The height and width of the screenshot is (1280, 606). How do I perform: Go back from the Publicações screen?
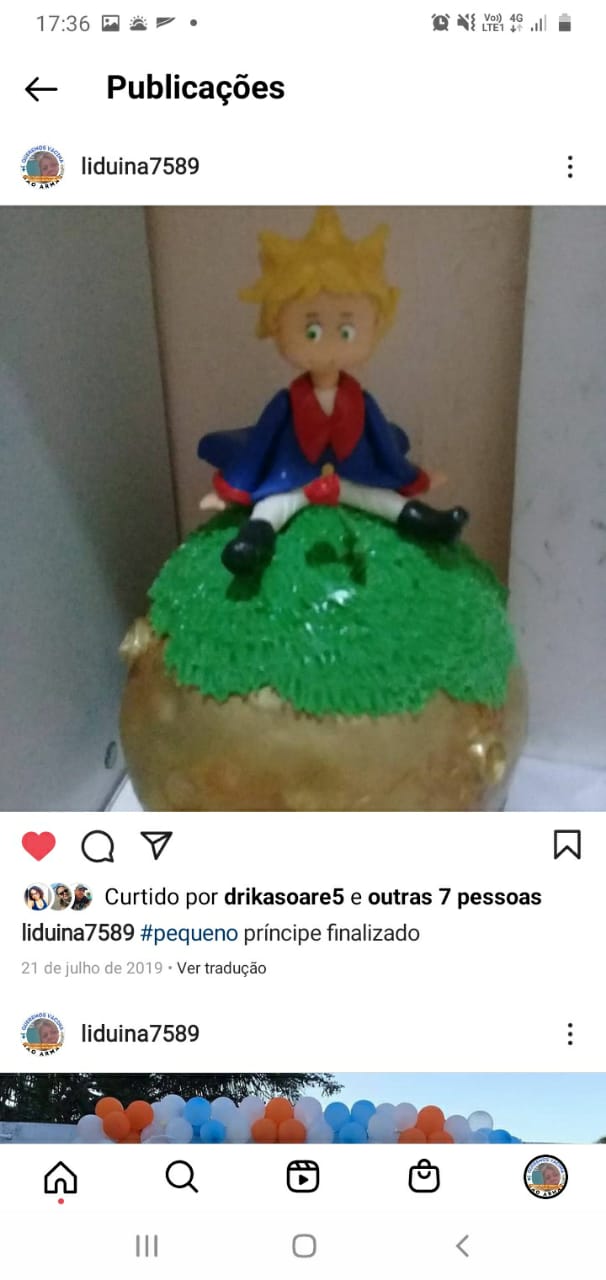pos(41,89)
